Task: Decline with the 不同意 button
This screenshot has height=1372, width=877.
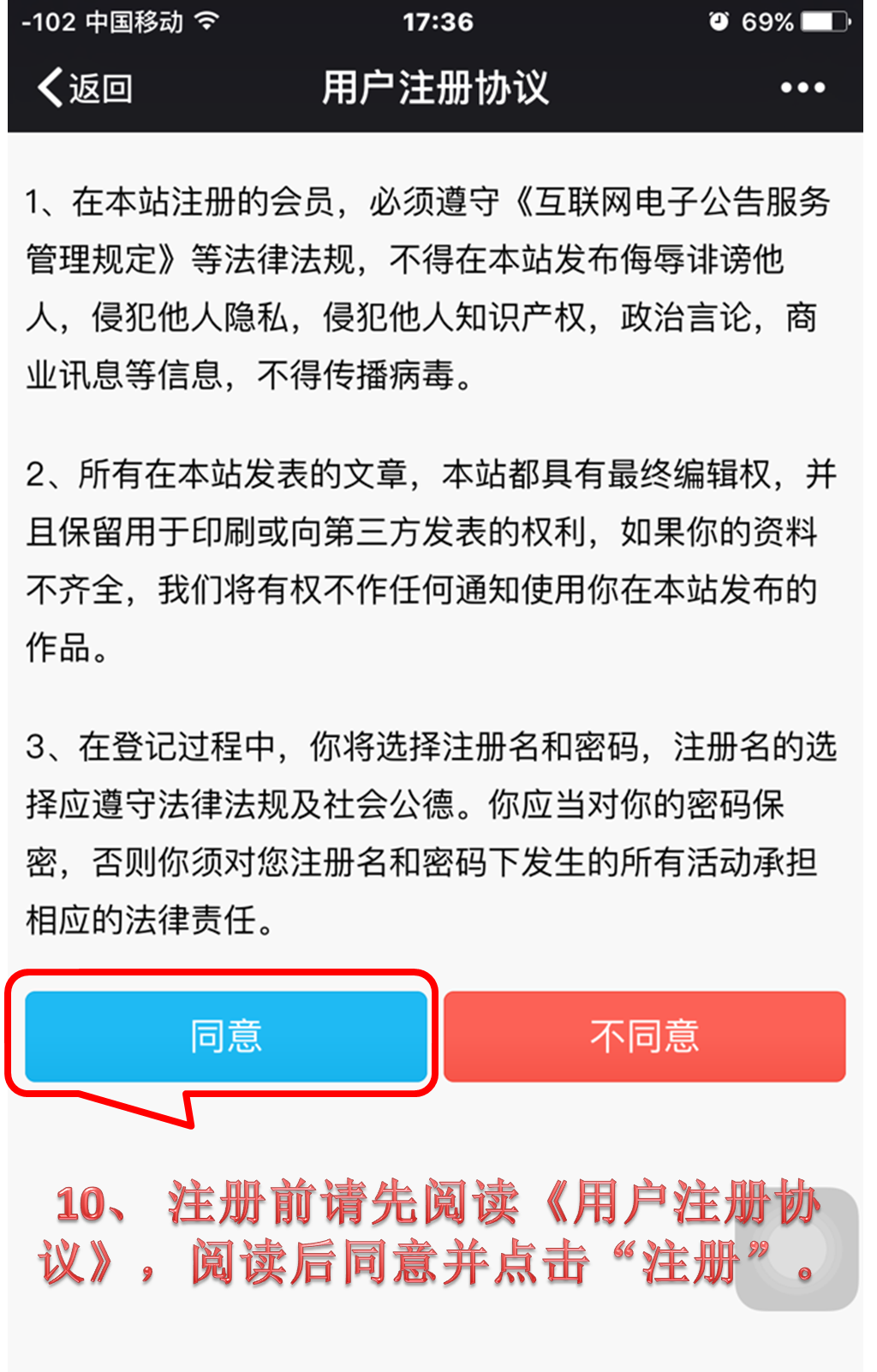Action: click(x=644, y=1036)
